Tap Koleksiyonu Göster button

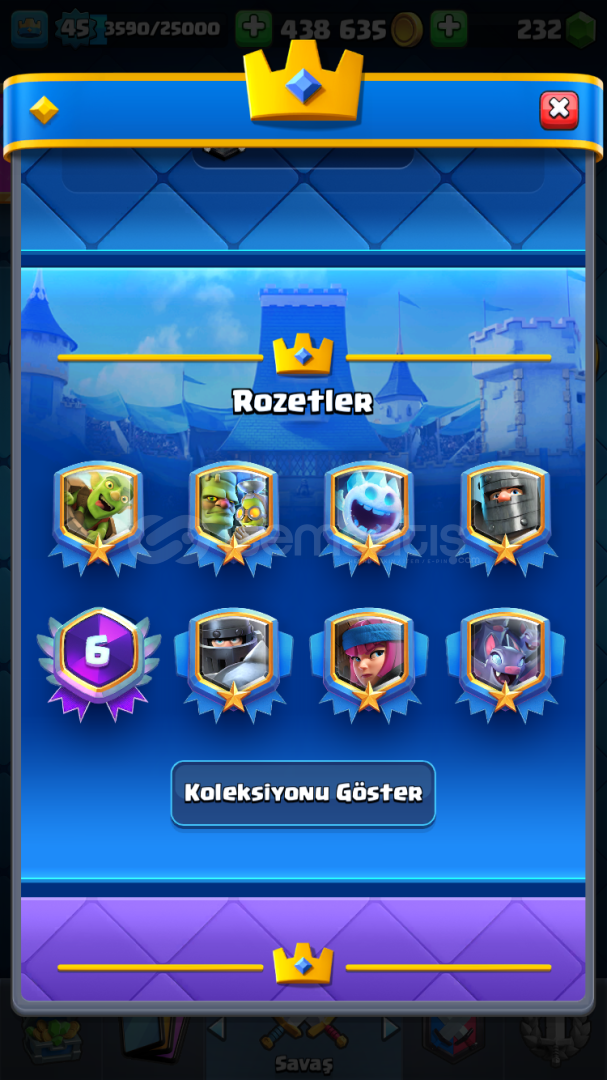[303, 793]
